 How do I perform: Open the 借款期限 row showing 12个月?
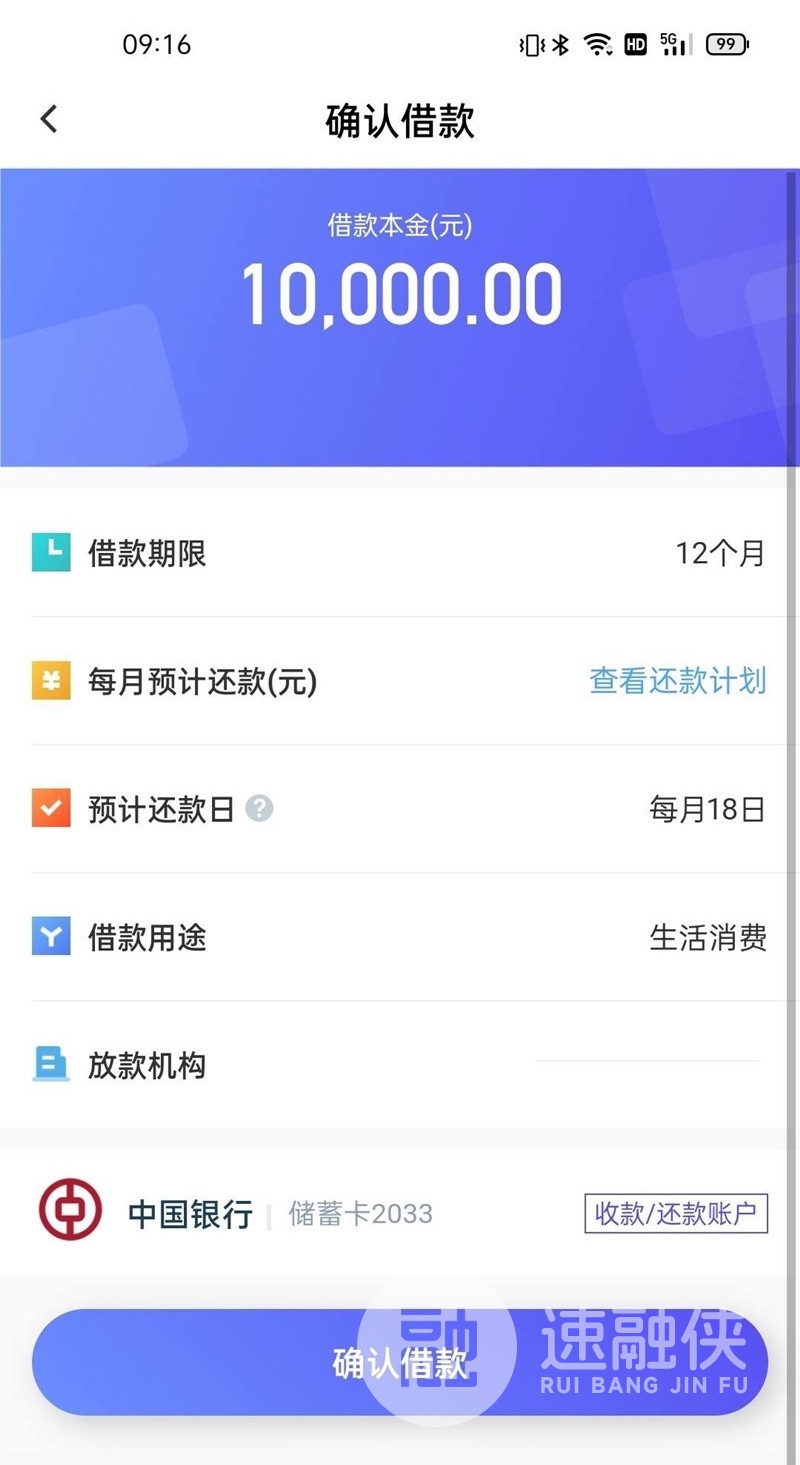tap(400, 553)
